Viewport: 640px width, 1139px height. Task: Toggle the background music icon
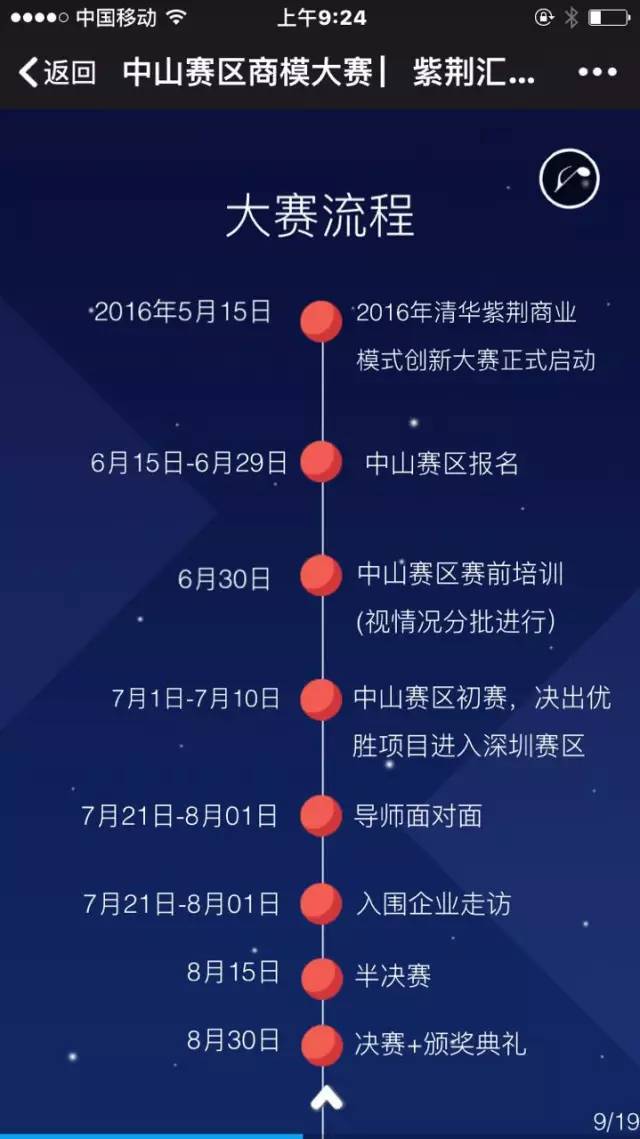point(569,179)
